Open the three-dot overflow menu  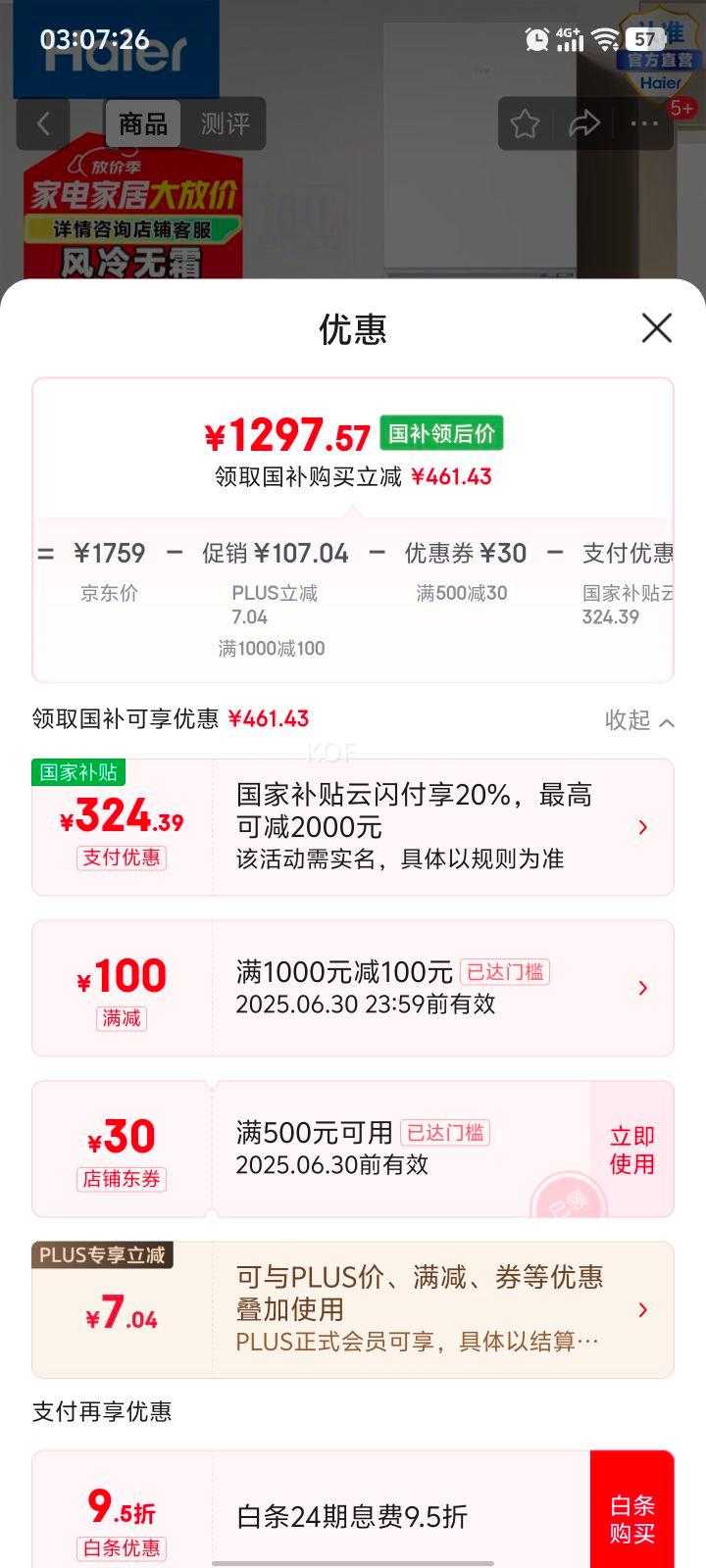(644, 123)
